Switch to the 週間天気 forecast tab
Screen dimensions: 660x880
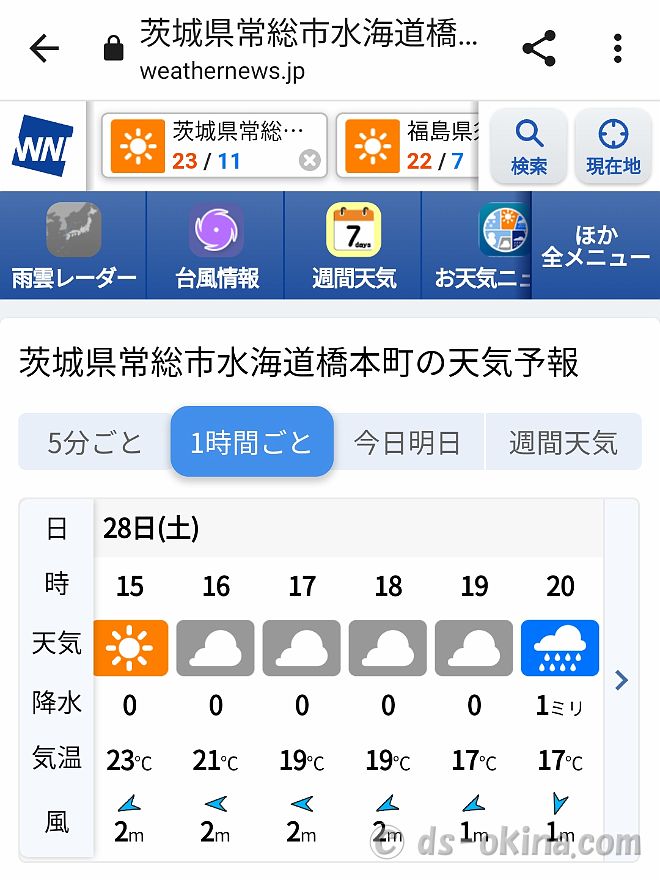(x=563, y=442)
